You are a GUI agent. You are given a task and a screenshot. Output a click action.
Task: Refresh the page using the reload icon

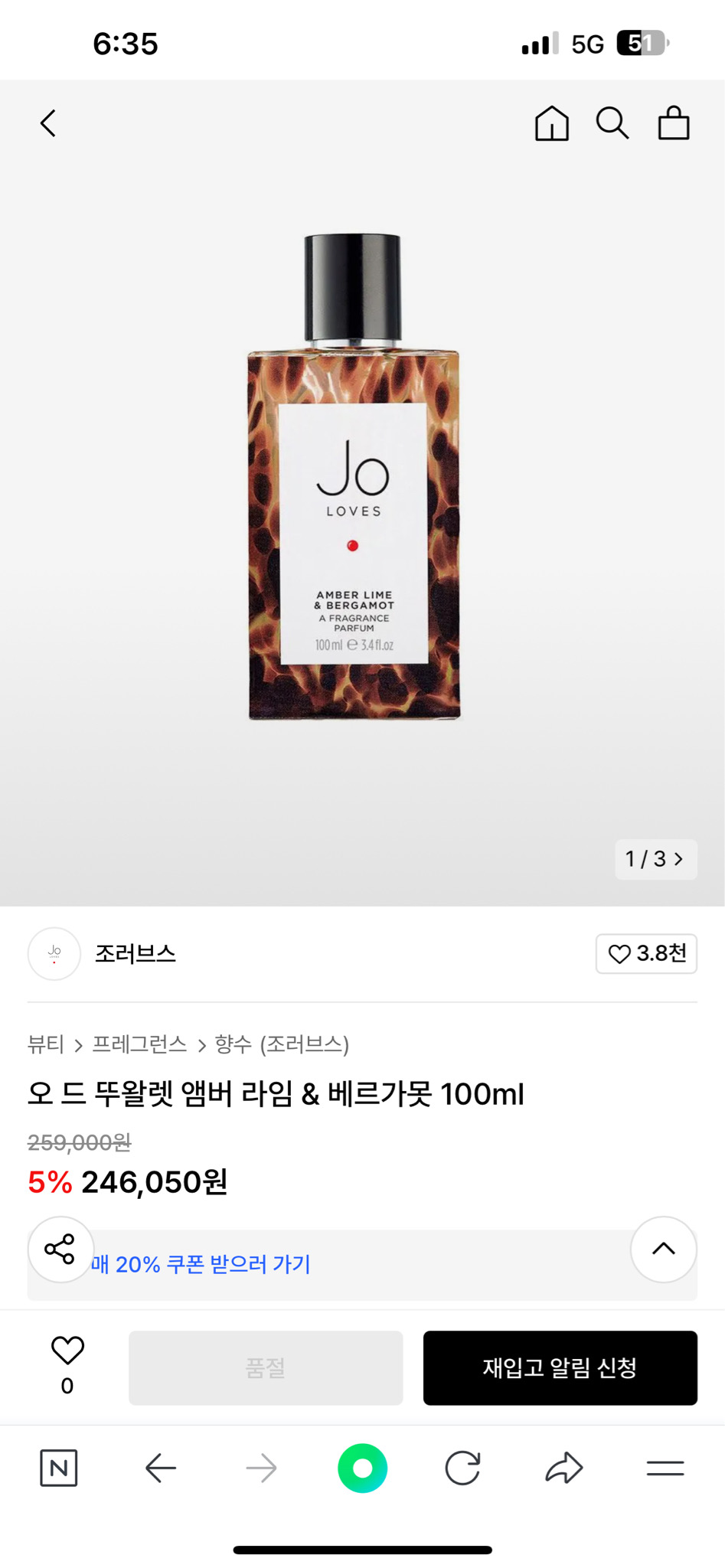463,1468
